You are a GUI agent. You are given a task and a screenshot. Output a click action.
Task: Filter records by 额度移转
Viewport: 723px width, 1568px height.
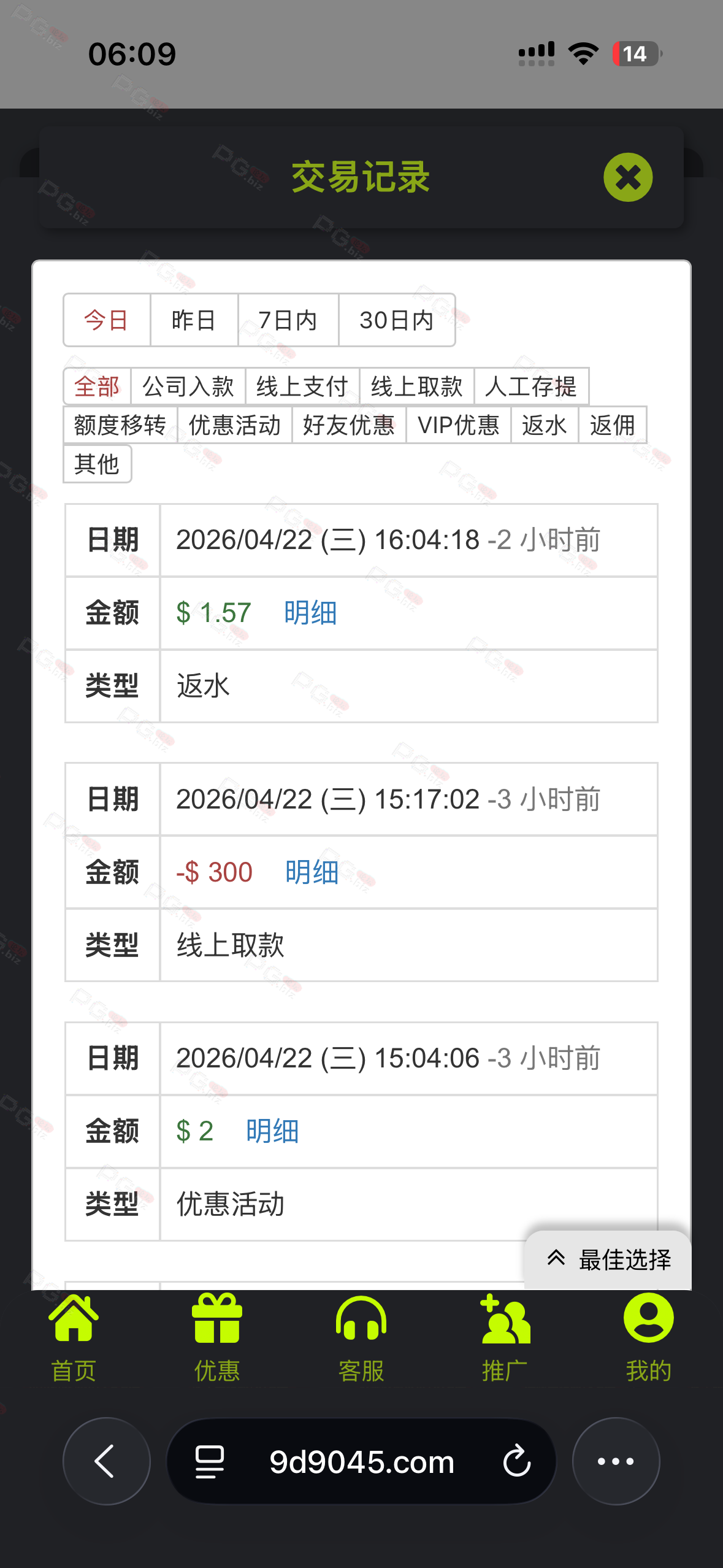[x=120, y=425]
